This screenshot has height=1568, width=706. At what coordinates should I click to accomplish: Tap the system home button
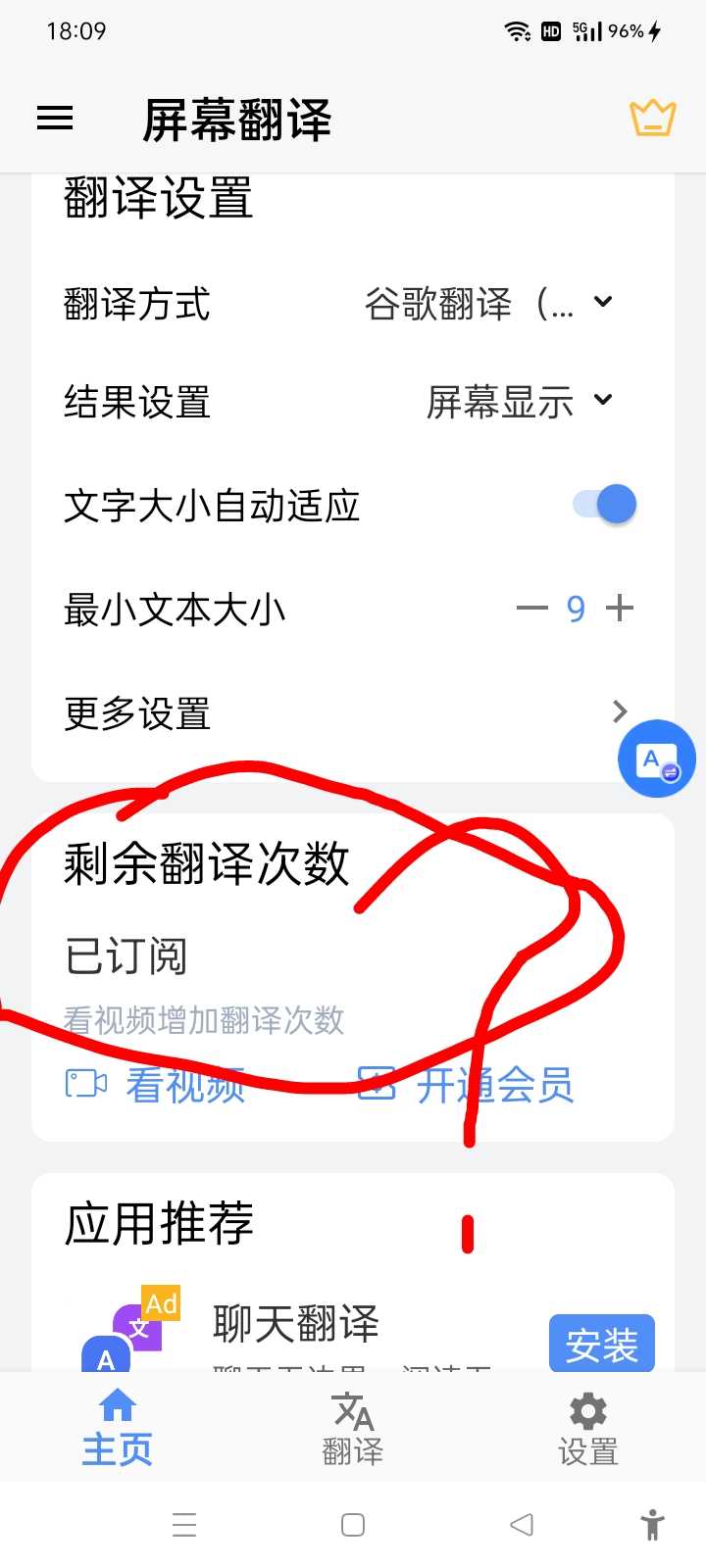[353, 1525]
